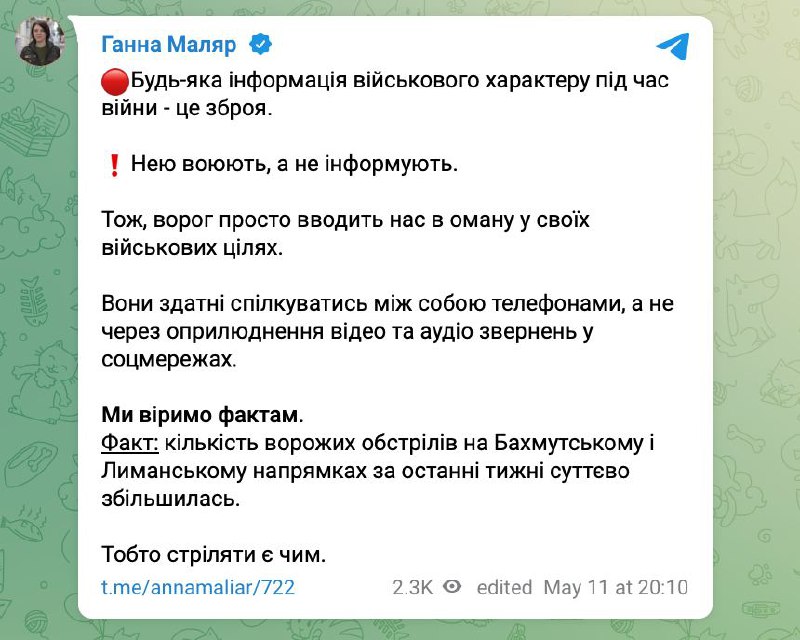Open Ганна Маляр's channel name link
Screen dimensions: 800x640
point(170,44)
